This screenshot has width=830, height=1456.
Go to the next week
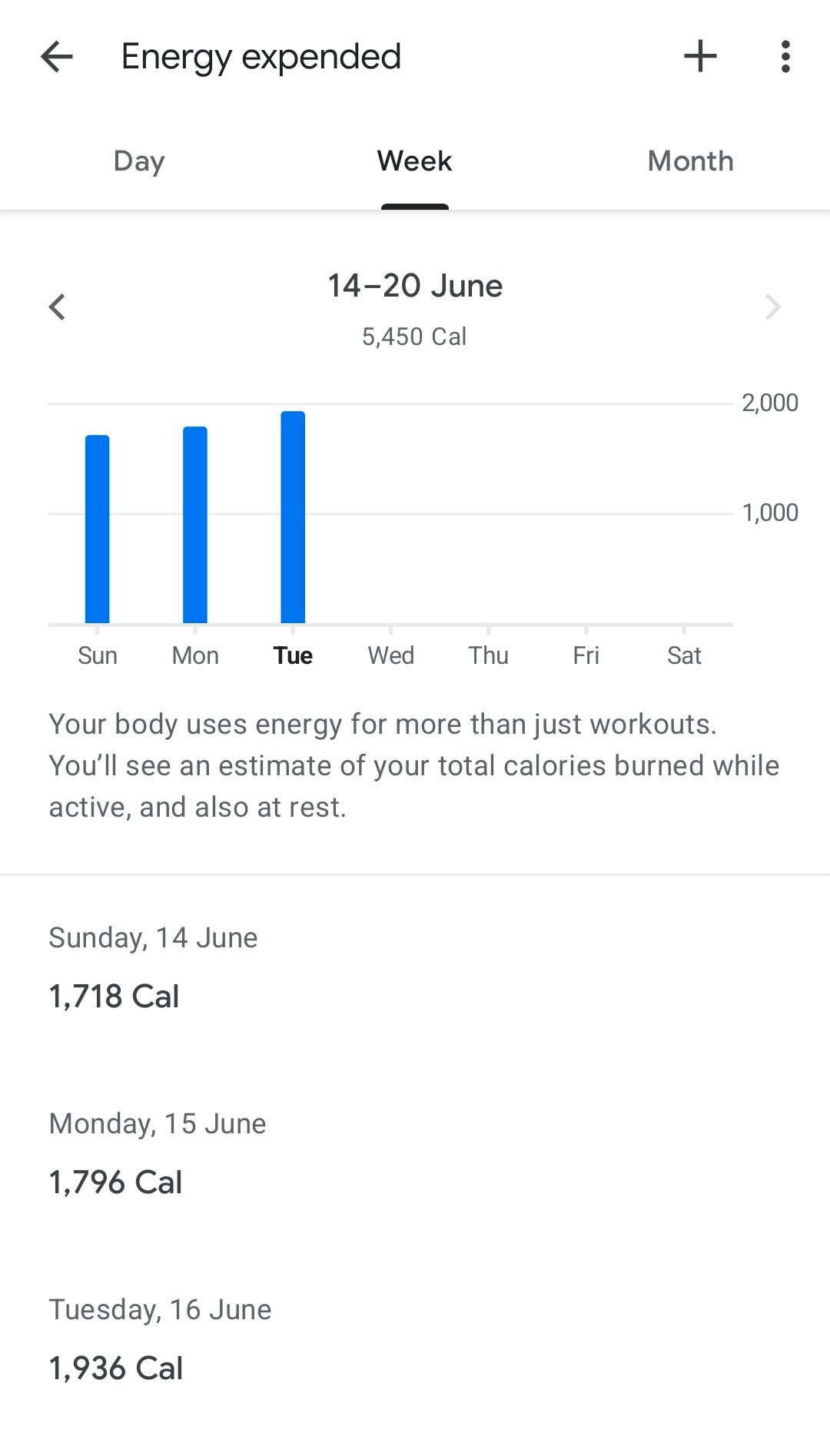pos(772,307)
